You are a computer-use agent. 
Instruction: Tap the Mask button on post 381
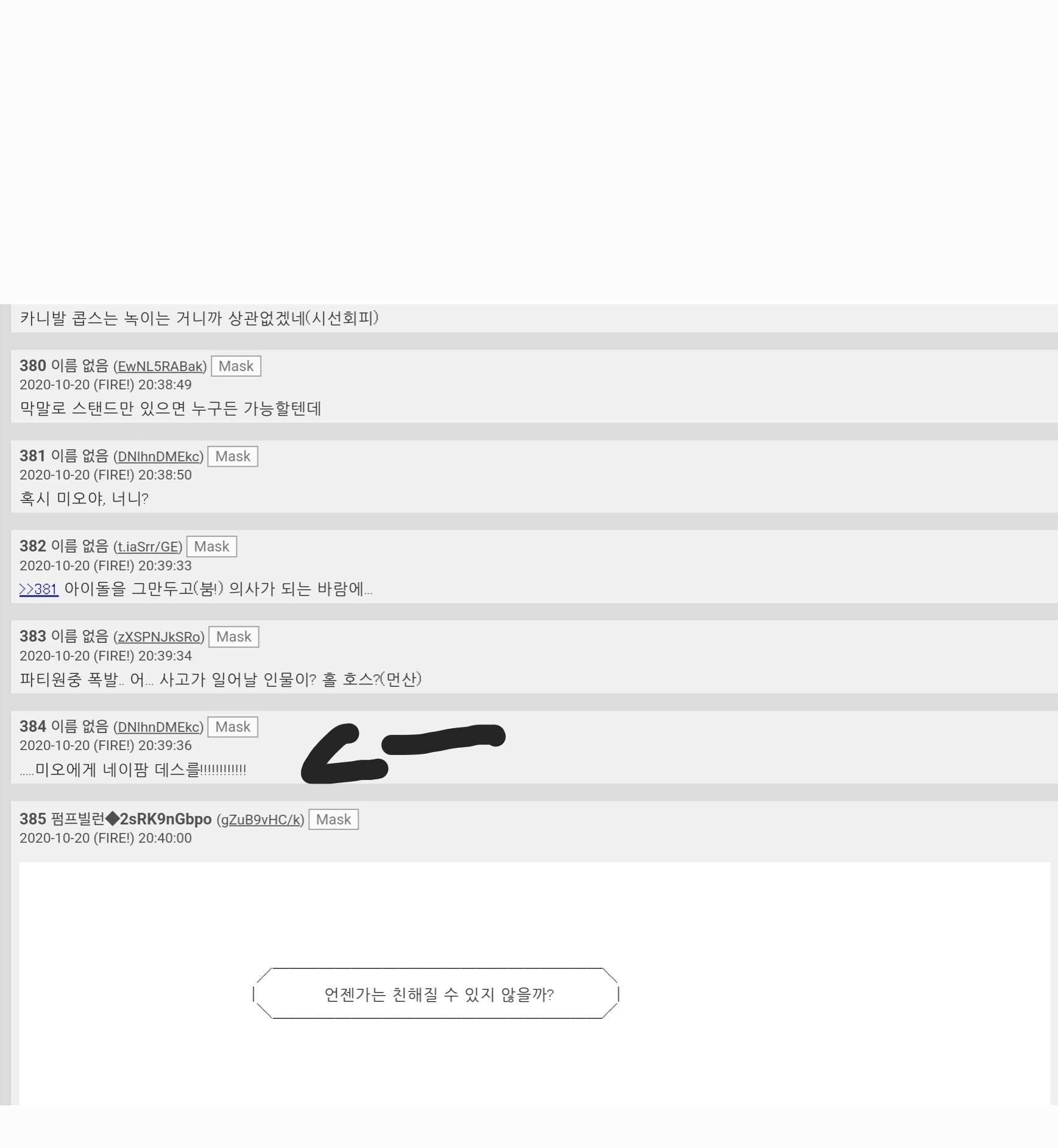pyautogui.click(x=233, y=456)
